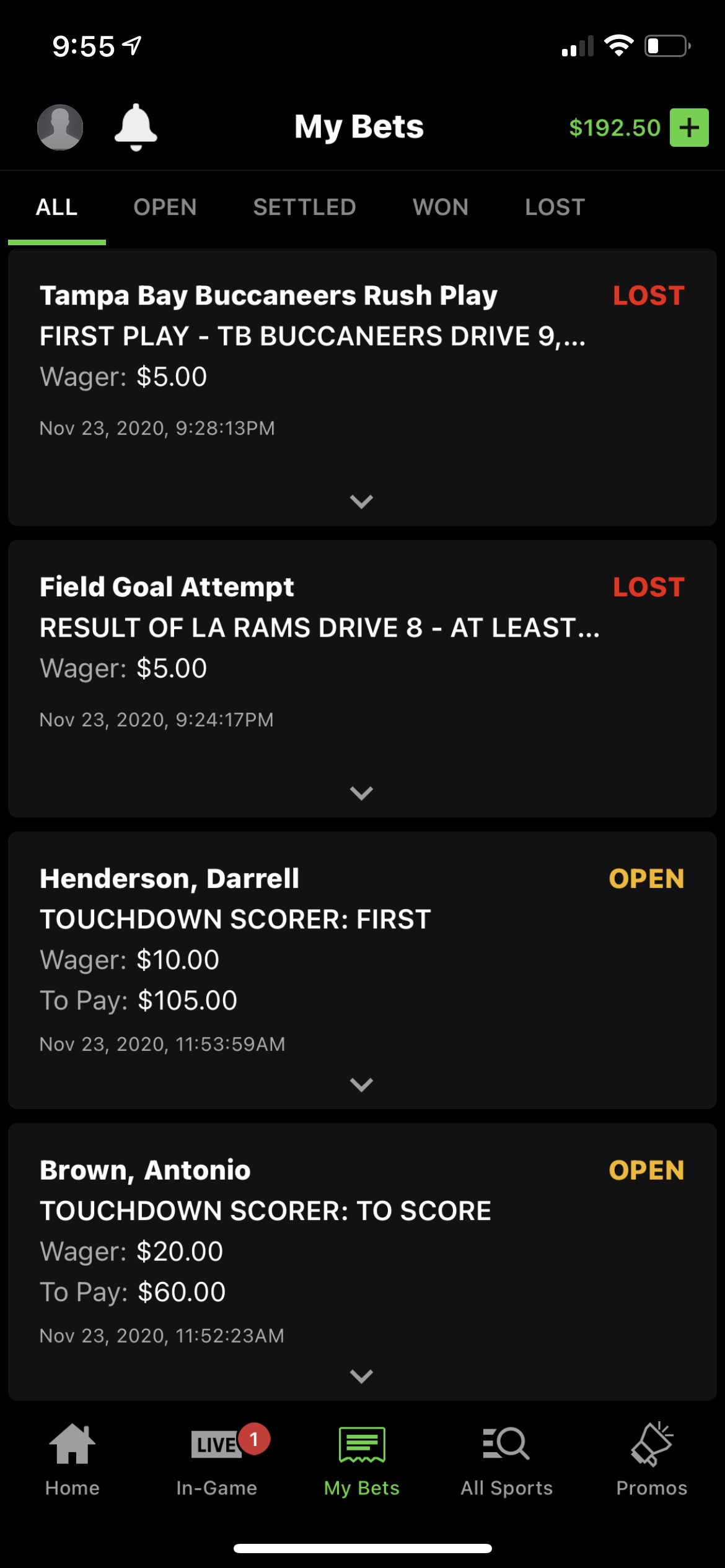Show WON bets tab

pos(441,207)
